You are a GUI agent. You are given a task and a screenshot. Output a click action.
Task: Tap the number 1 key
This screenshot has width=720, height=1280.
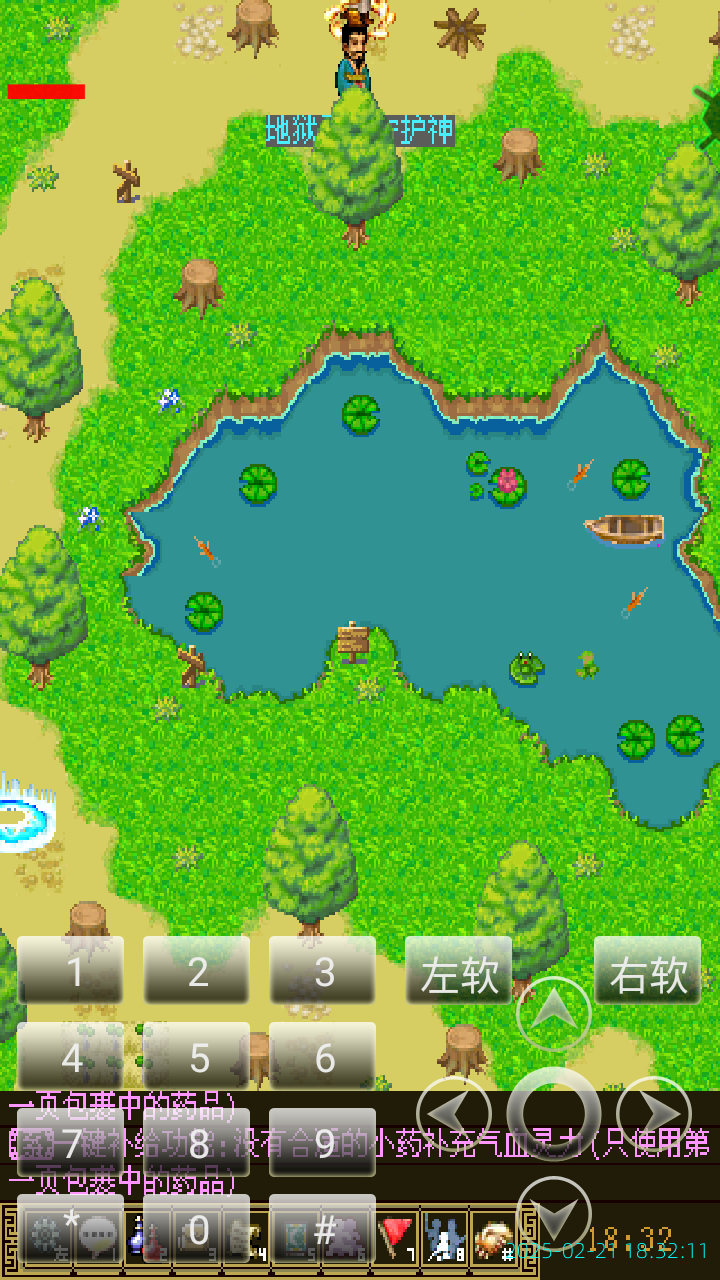click(x=71, y=970)
